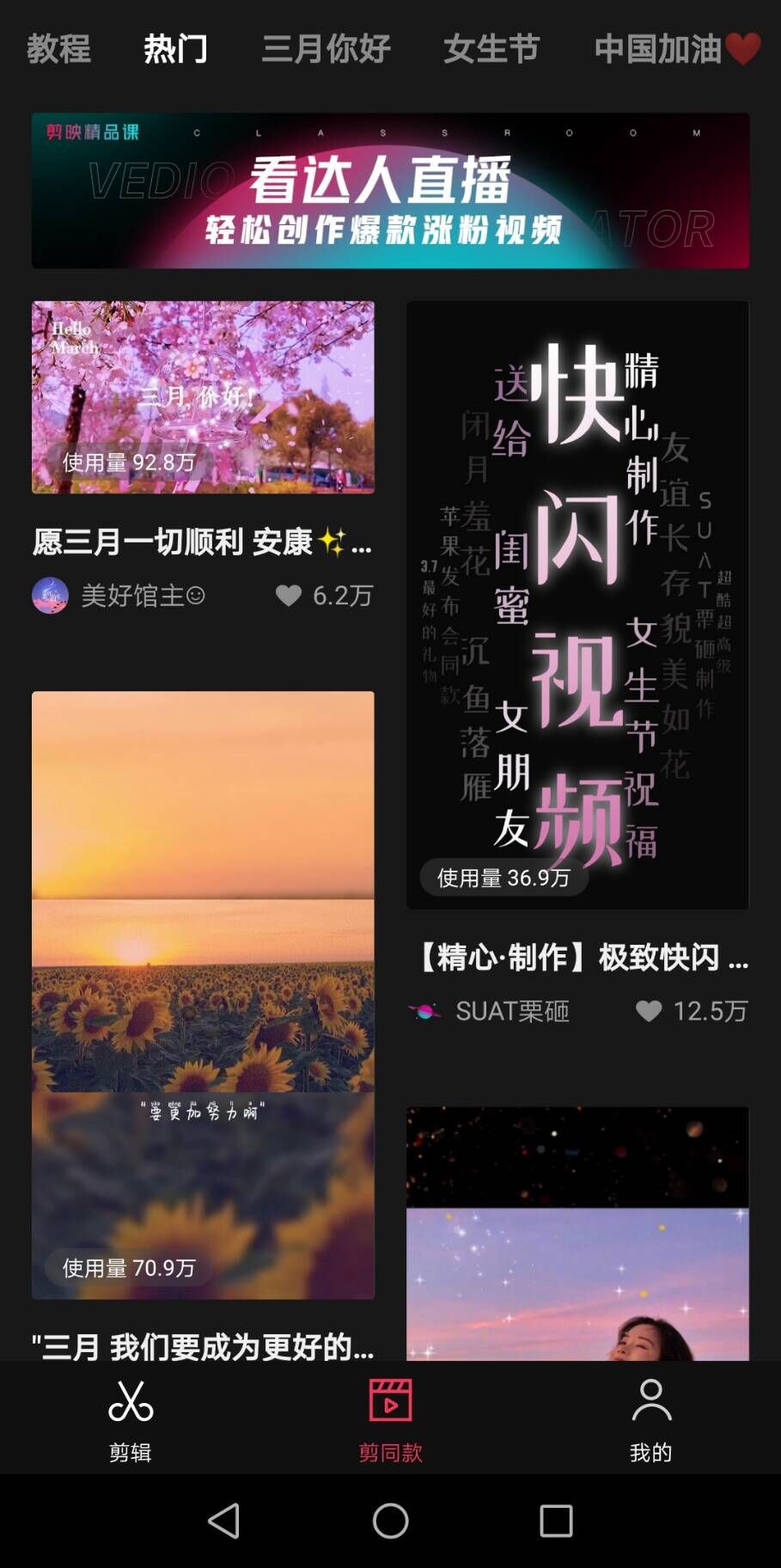Open author name SUAT栗砸 link
This screenshot has width=781, height=1568.
(x=513, y=1012)
